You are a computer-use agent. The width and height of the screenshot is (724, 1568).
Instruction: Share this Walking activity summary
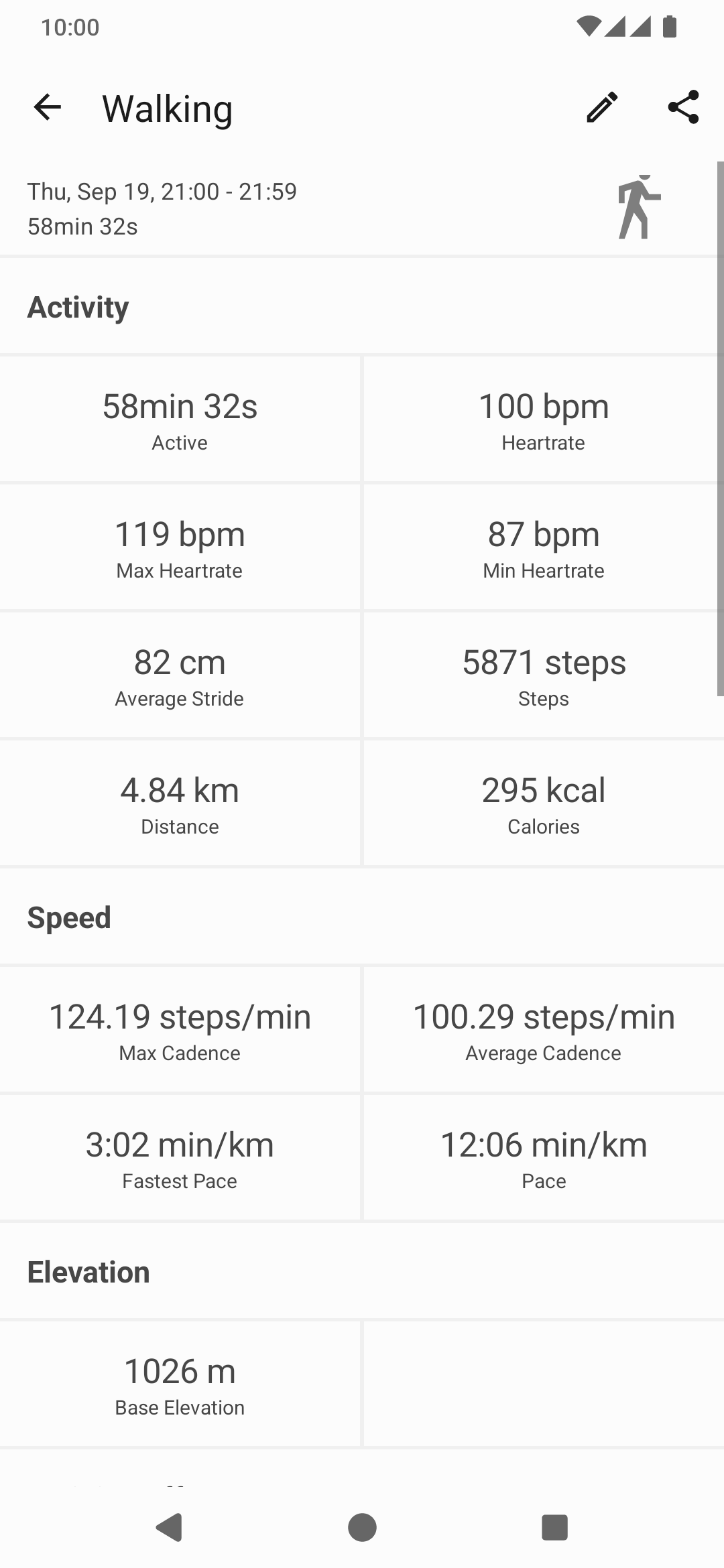coord(683,107)
